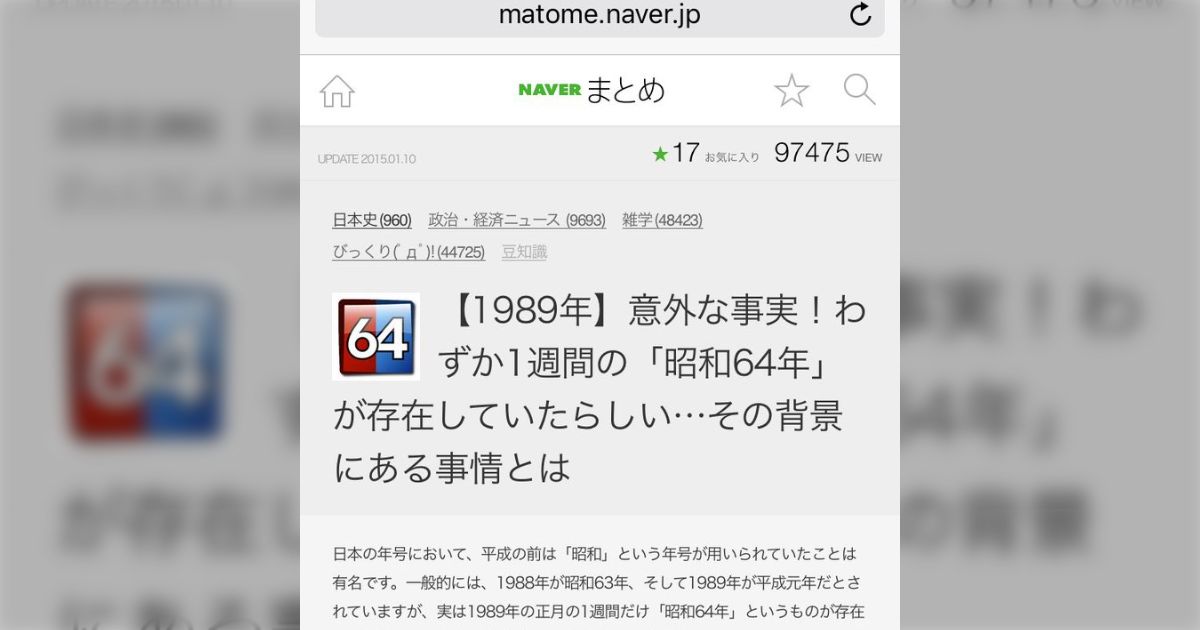This screenshot has width=1200, height=630.
Task: Open the 雑学 tag link
Action: pyautogui.click(x=662, y=220)
